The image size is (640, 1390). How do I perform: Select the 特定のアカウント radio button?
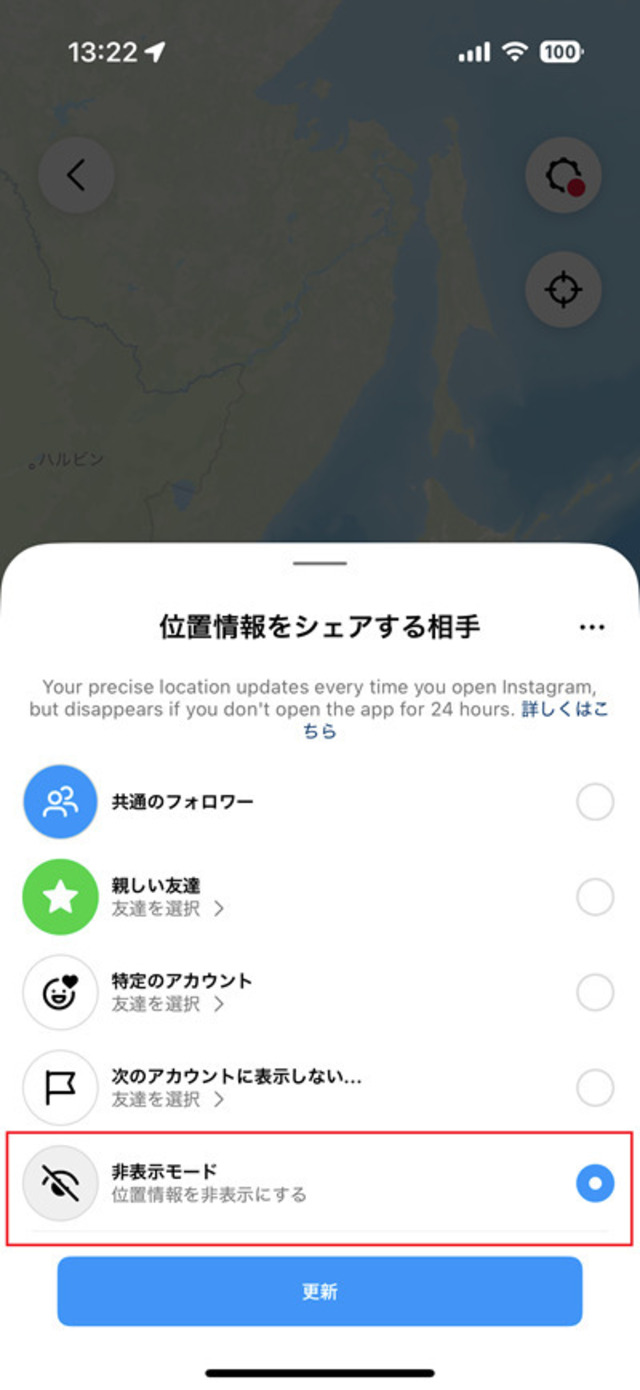point(595,992)
